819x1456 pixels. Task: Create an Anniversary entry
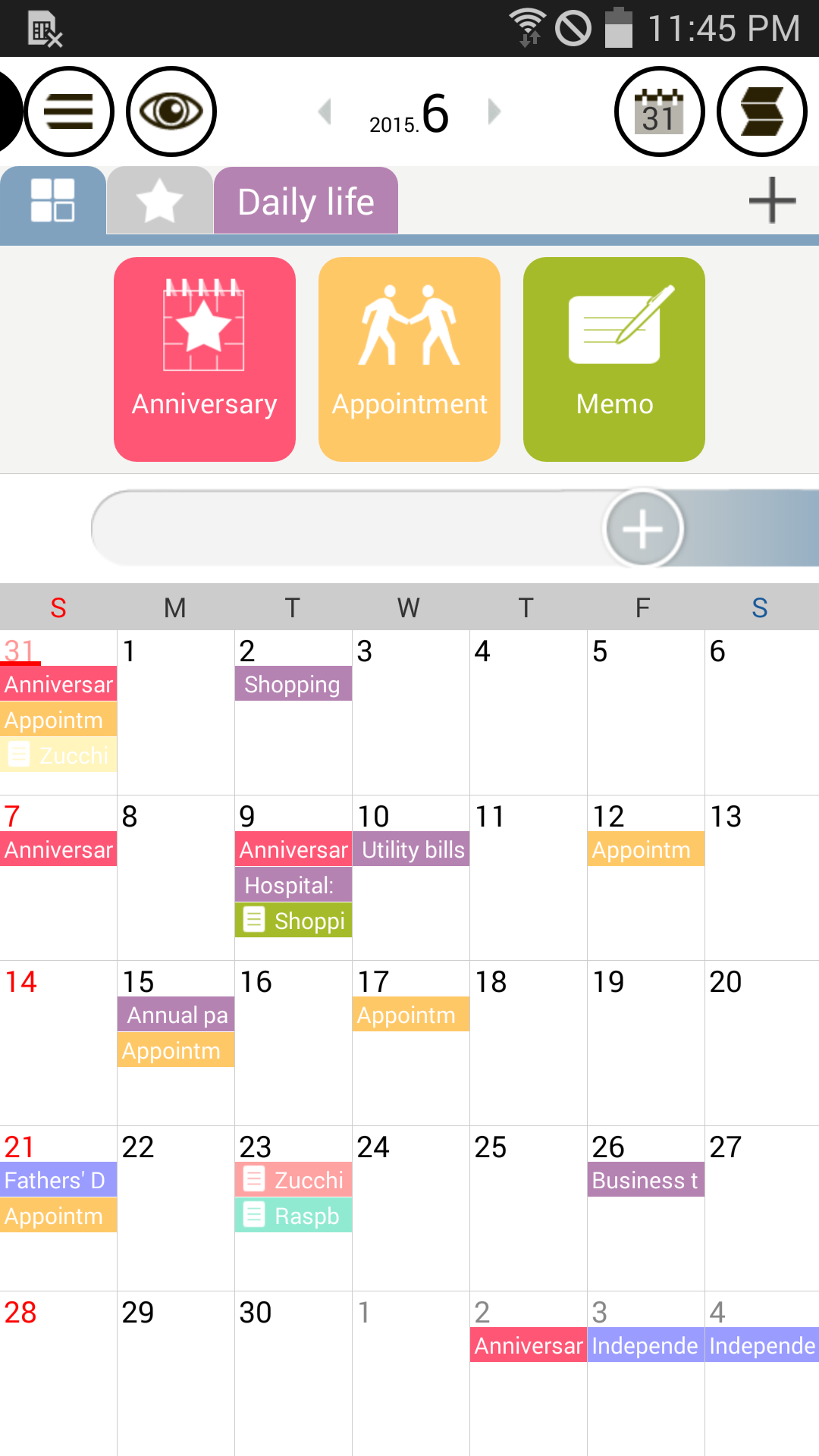pos(205,359)
